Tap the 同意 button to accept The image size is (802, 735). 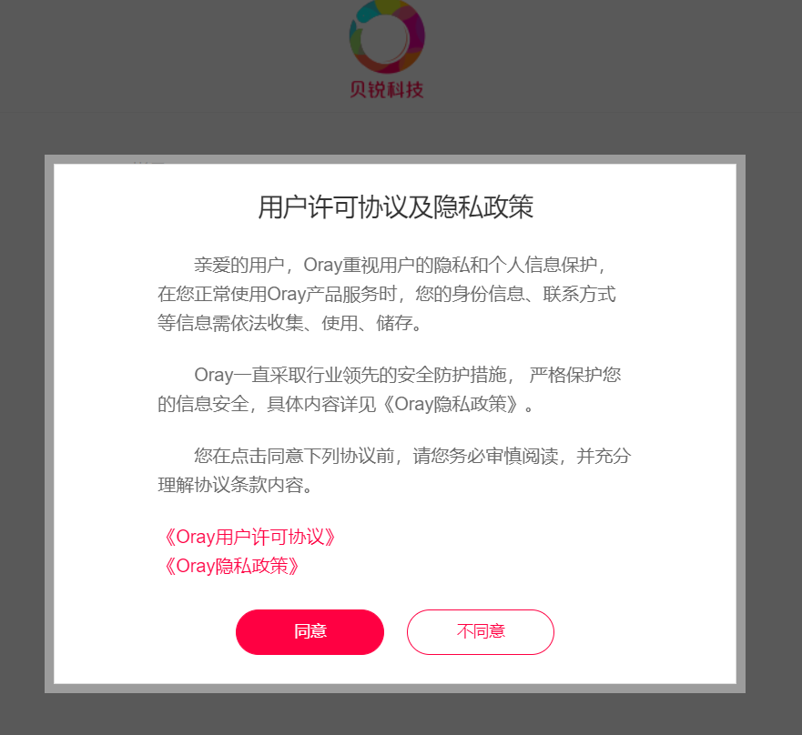310,632
